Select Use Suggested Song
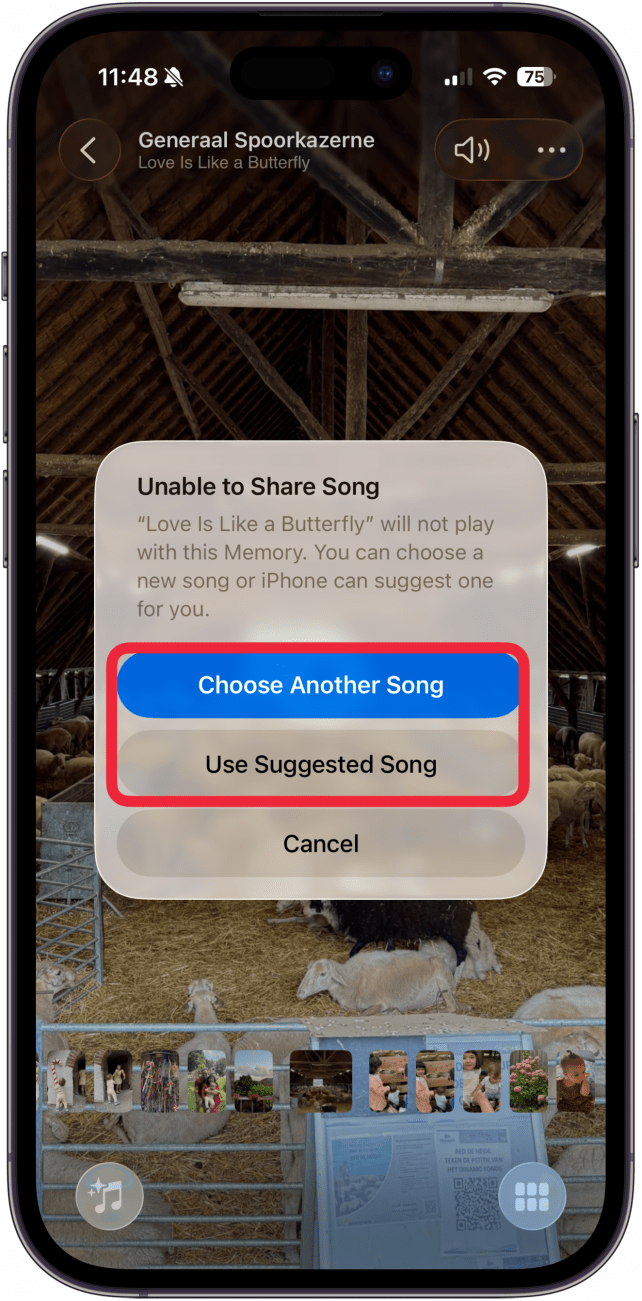Screen dimensions: 642x1301 (320, 765)
